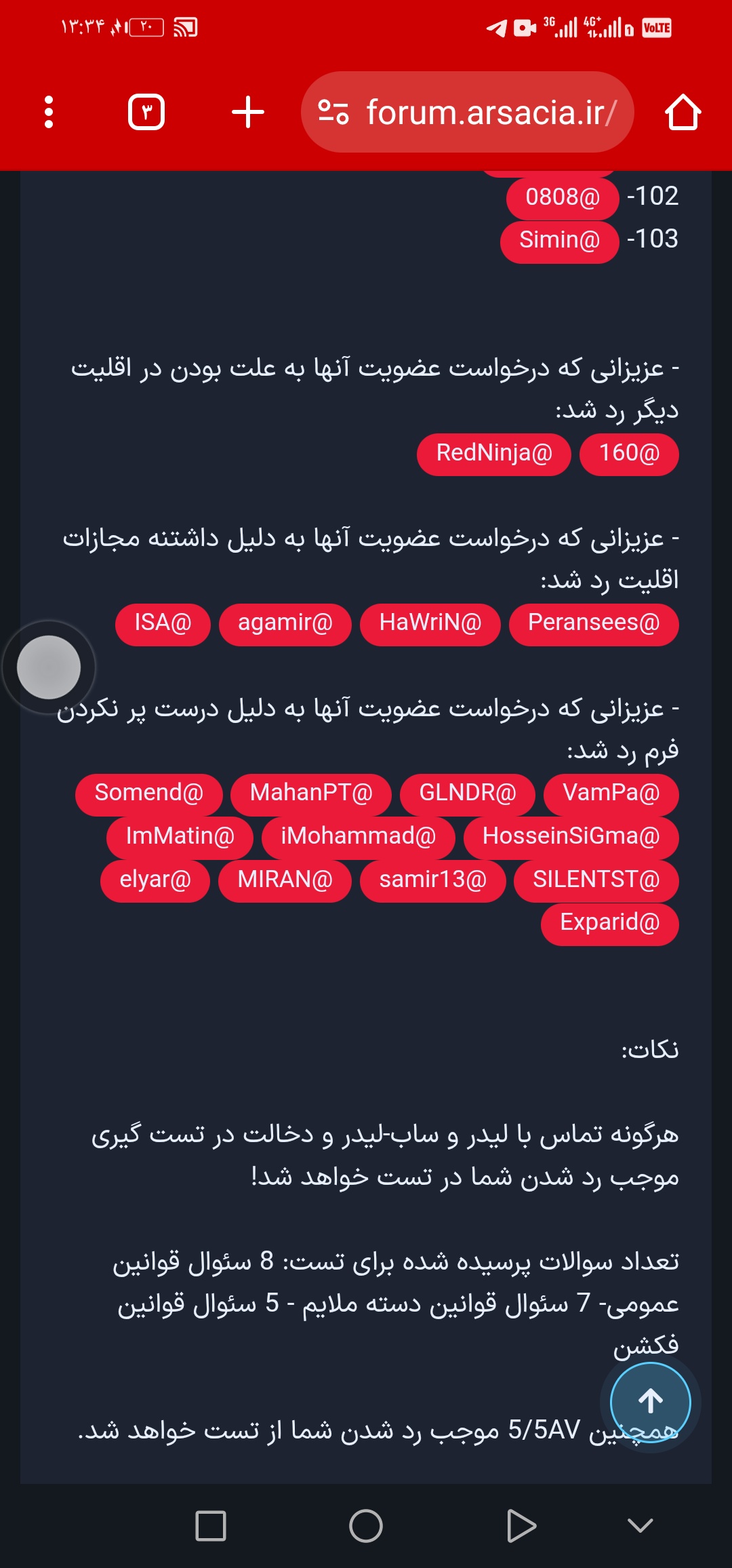
Task: Open the Peransees user mention
Action: point(594,623)
